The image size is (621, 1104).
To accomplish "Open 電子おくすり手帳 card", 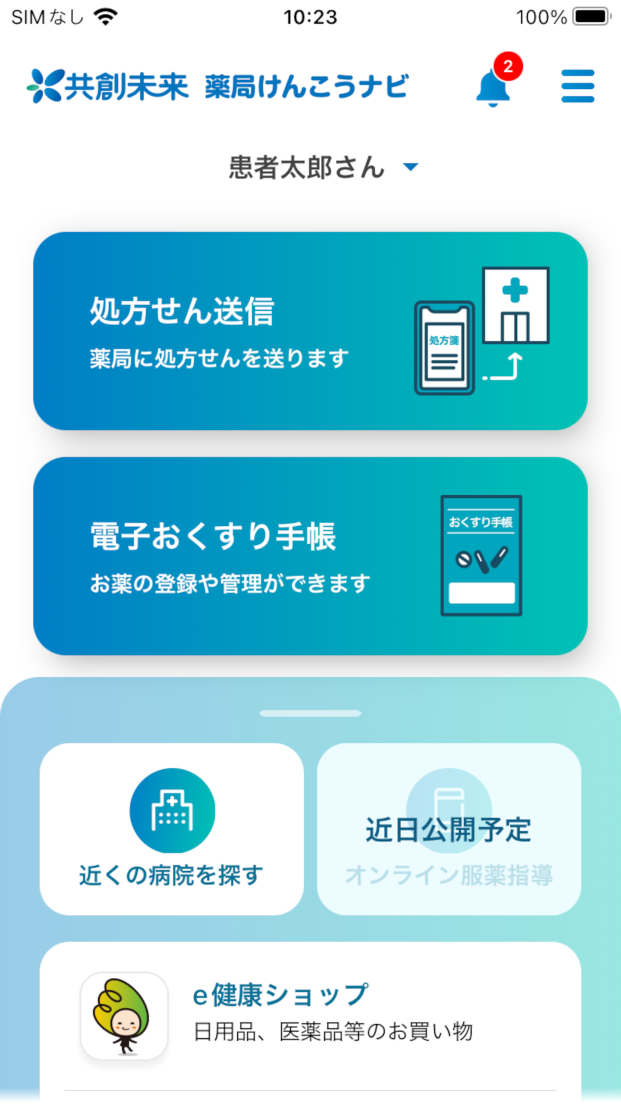I will [x=310, y=556].
